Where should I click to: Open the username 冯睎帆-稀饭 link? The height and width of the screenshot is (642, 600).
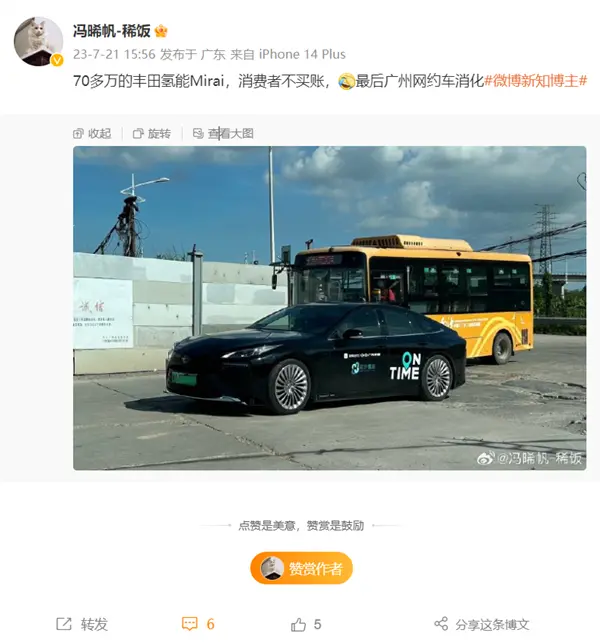112,30
